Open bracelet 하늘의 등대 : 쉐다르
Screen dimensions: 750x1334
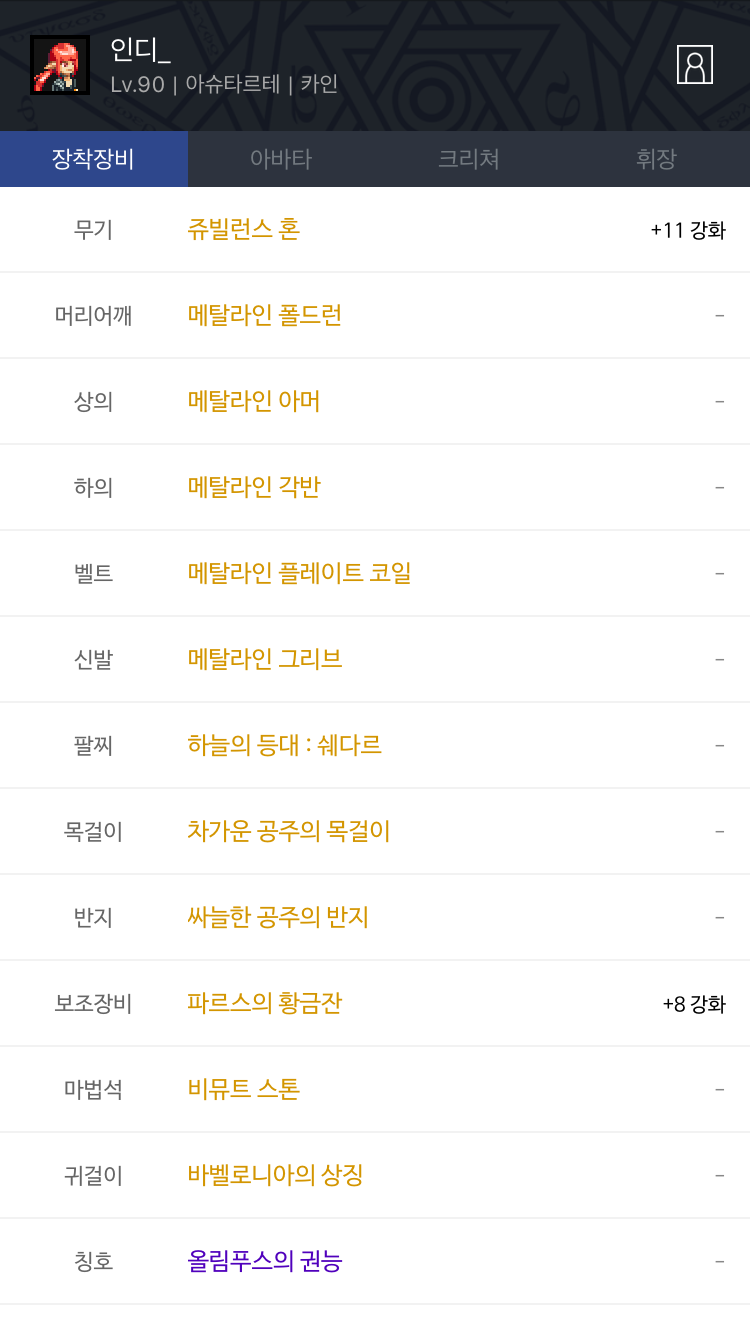tap(284, 746)
